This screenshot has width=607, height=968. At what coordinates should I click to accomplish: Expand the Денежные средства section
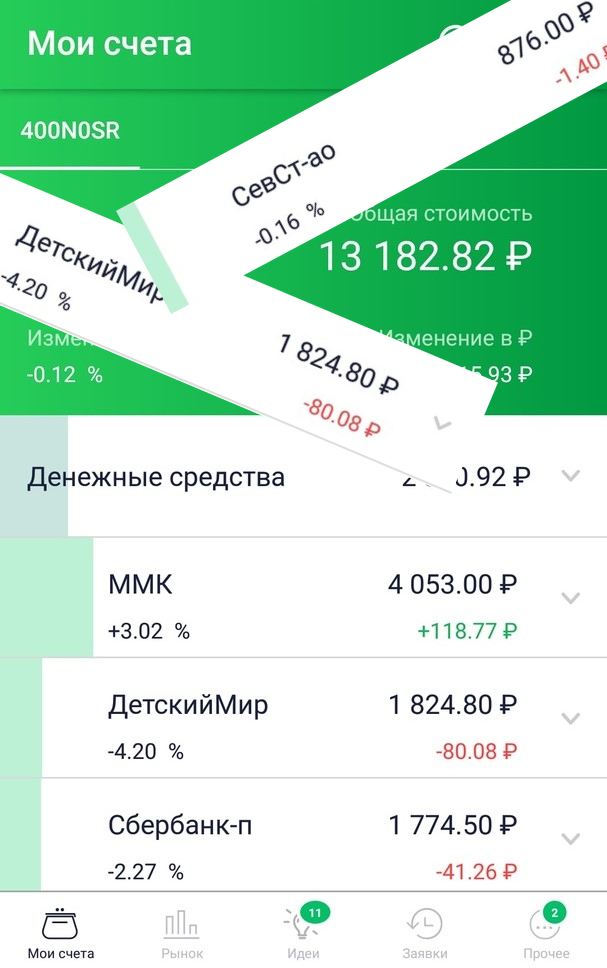click(x=570, y=476)
